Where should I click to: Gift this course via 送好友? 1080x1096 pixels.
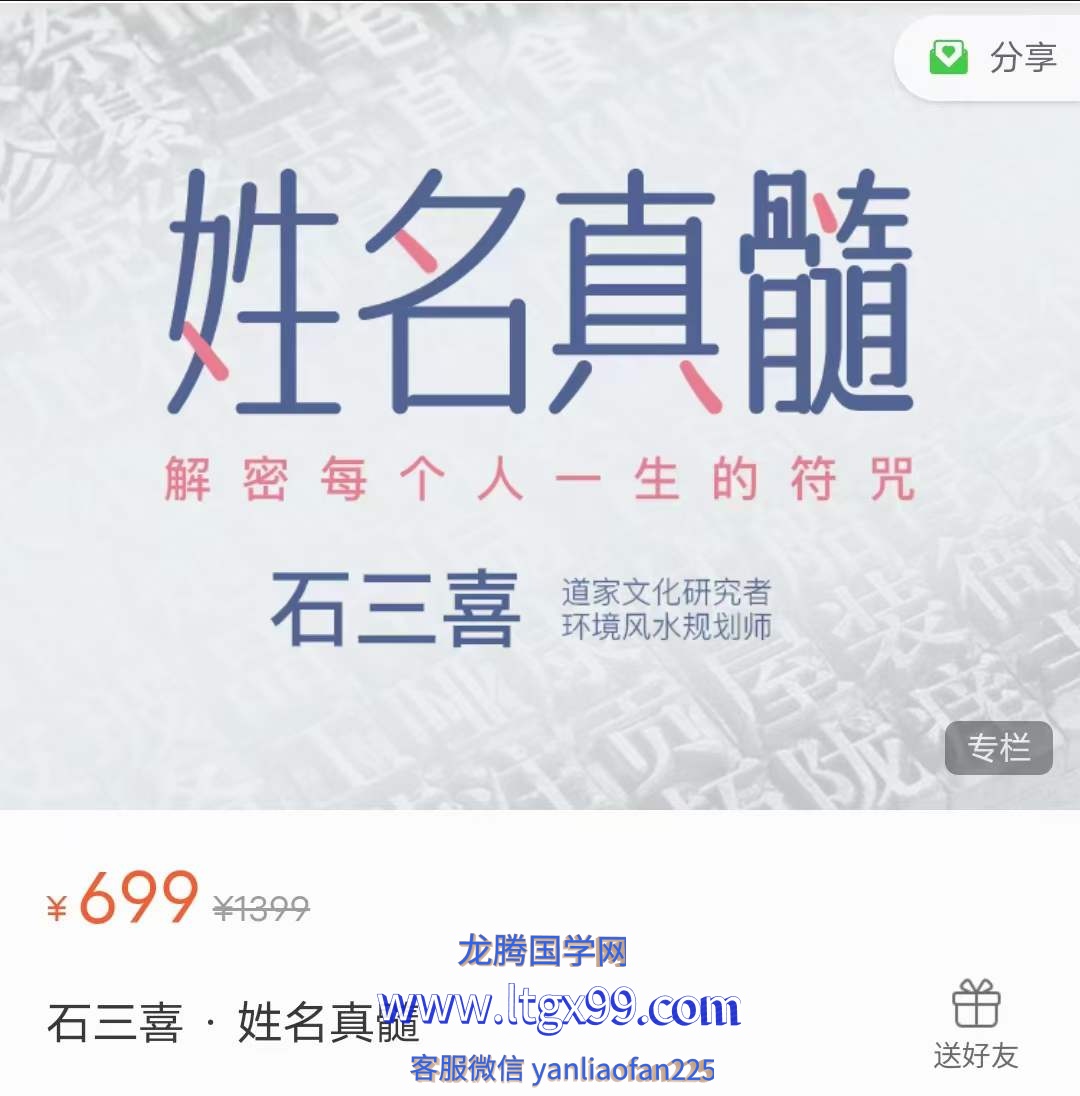point(975,1024)
